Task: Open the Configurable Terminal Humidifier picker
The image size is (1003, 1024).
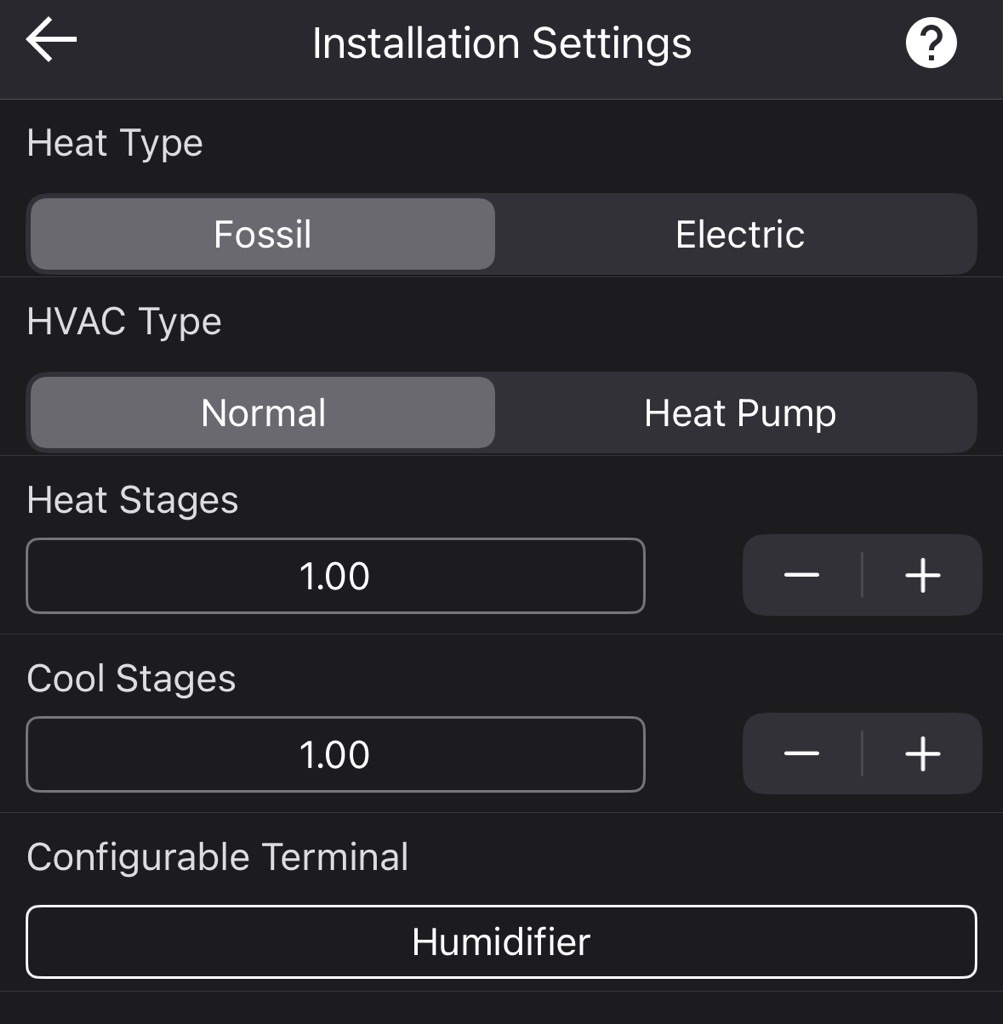Action: [501, 942]
